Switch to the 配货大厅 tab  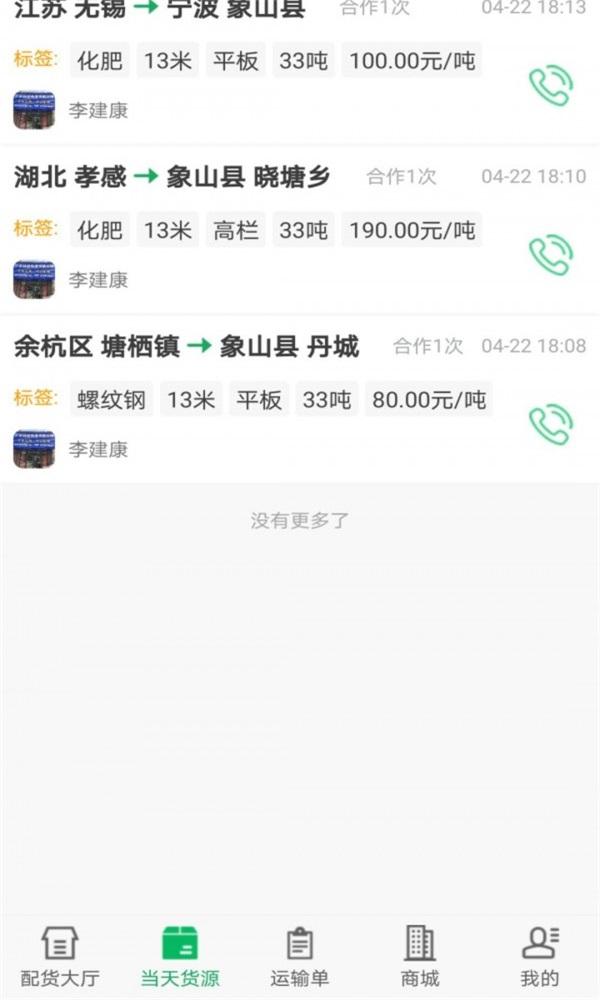[x=60, y=957]
